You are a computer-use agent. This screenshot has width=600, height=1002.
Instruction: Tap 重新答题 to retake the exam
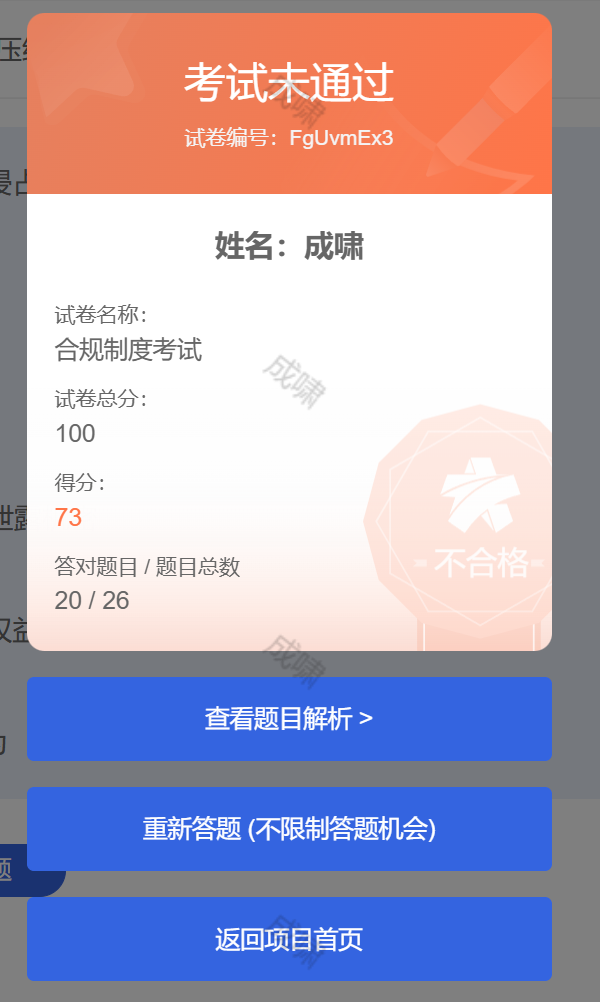click(289, 829)
